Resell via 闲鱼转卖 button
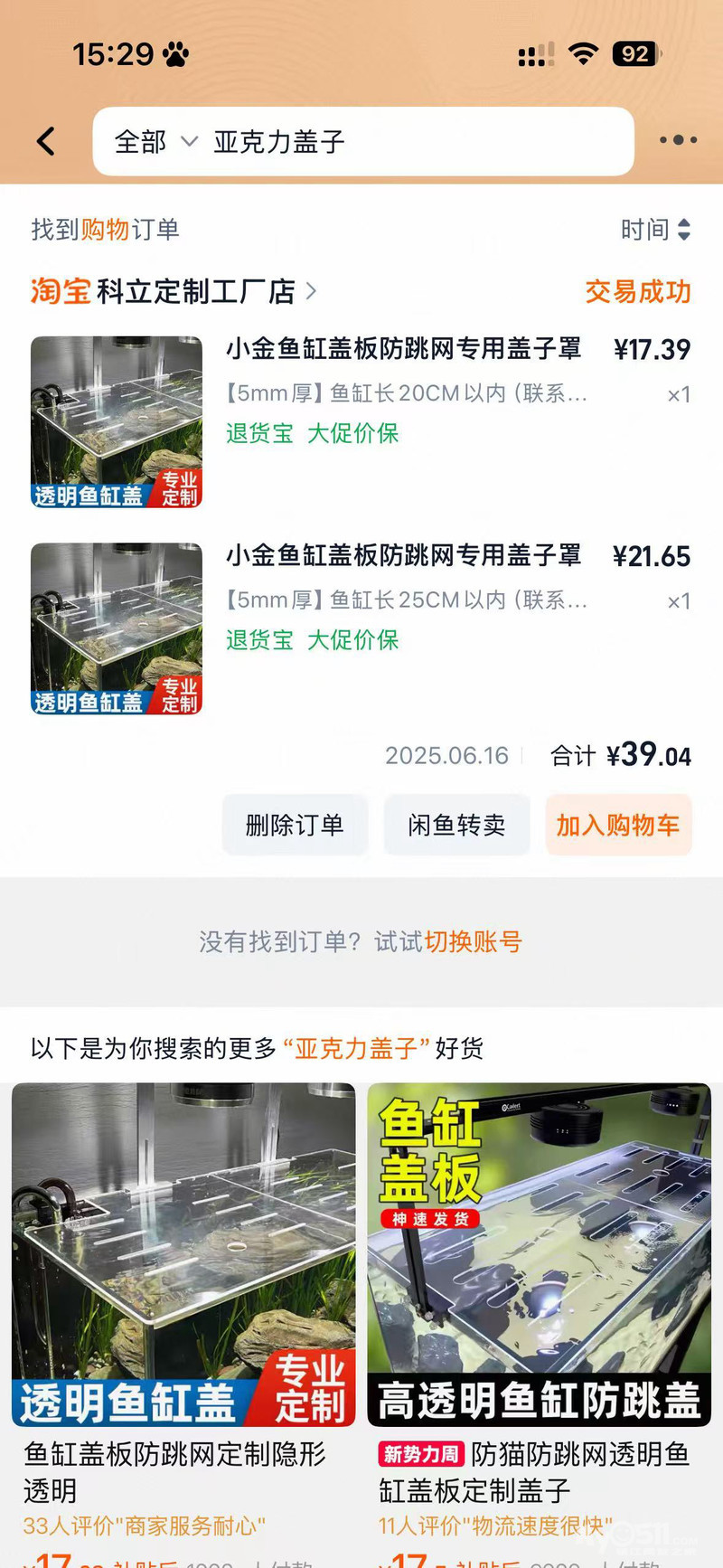 click(456, 825)
